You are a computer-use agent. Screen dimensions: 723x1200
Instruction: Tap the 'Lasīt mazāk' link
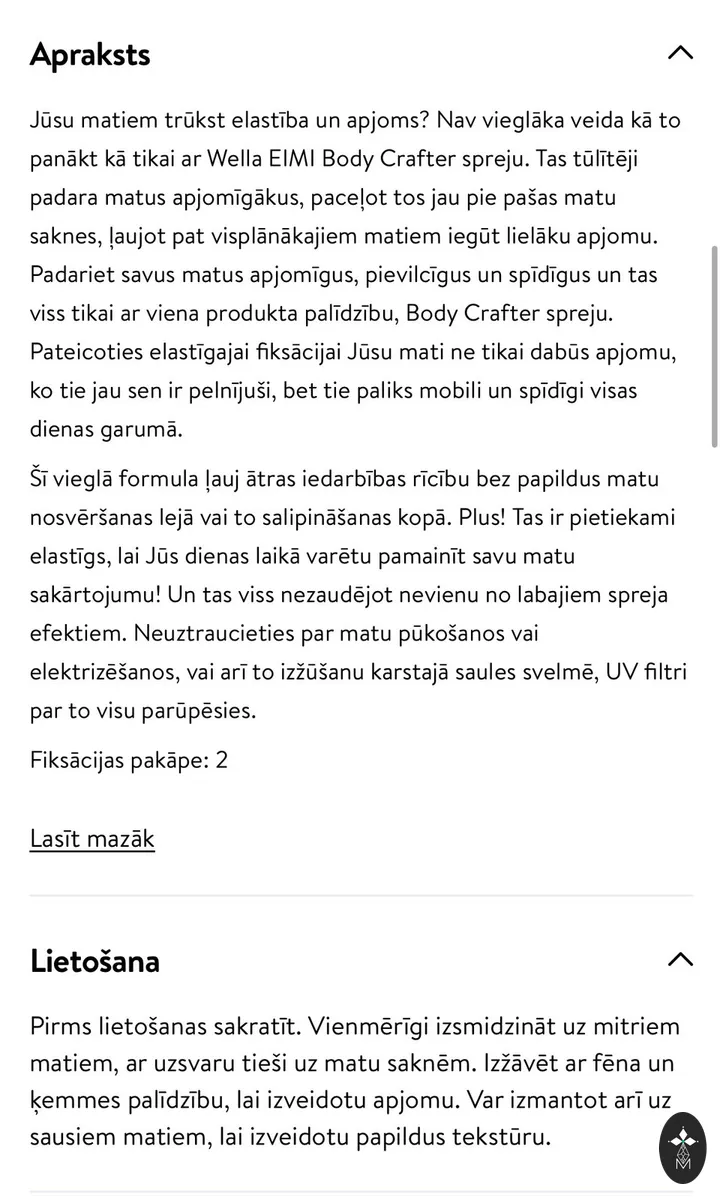pos(92,838)
